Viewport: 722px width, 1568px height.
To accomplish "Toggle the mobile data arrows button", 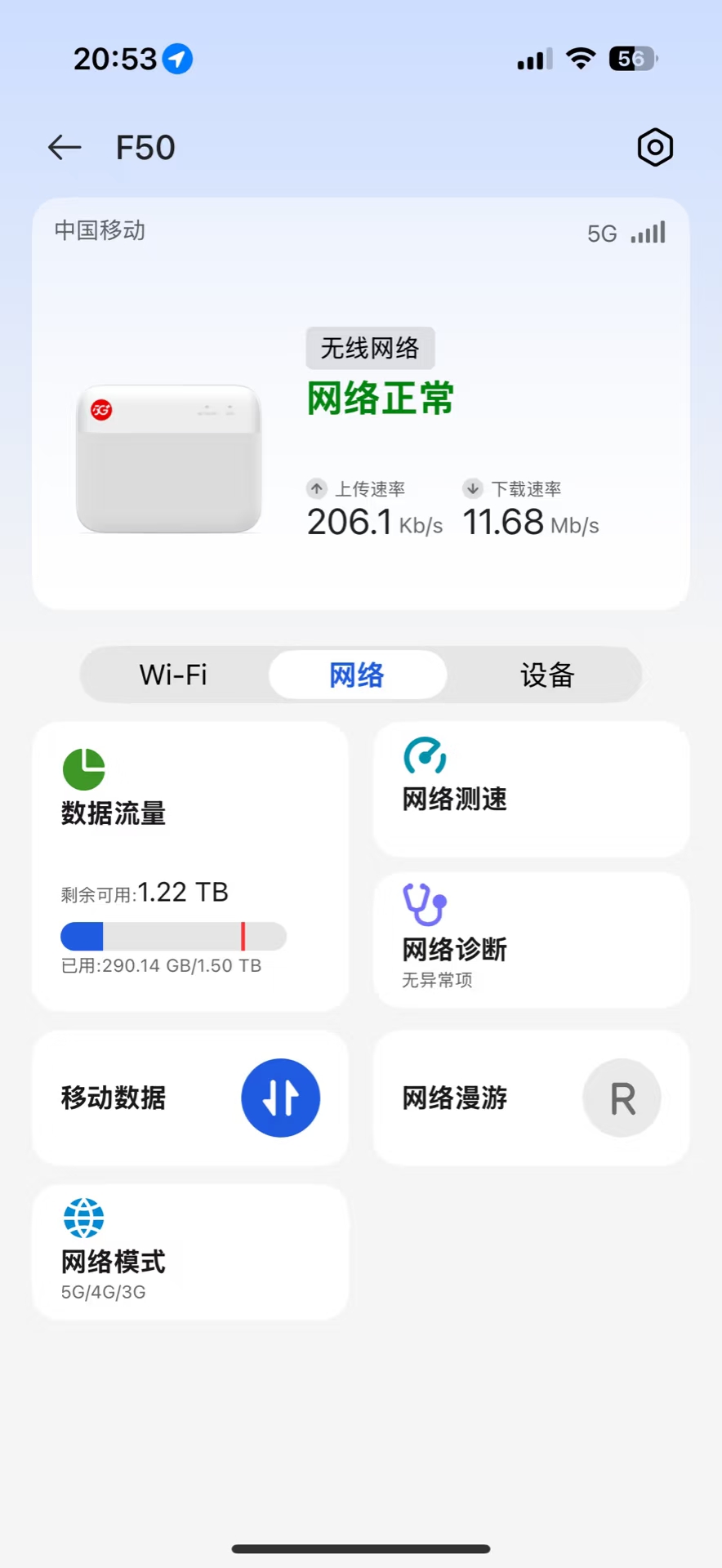I will click(x=280, y=1098).
